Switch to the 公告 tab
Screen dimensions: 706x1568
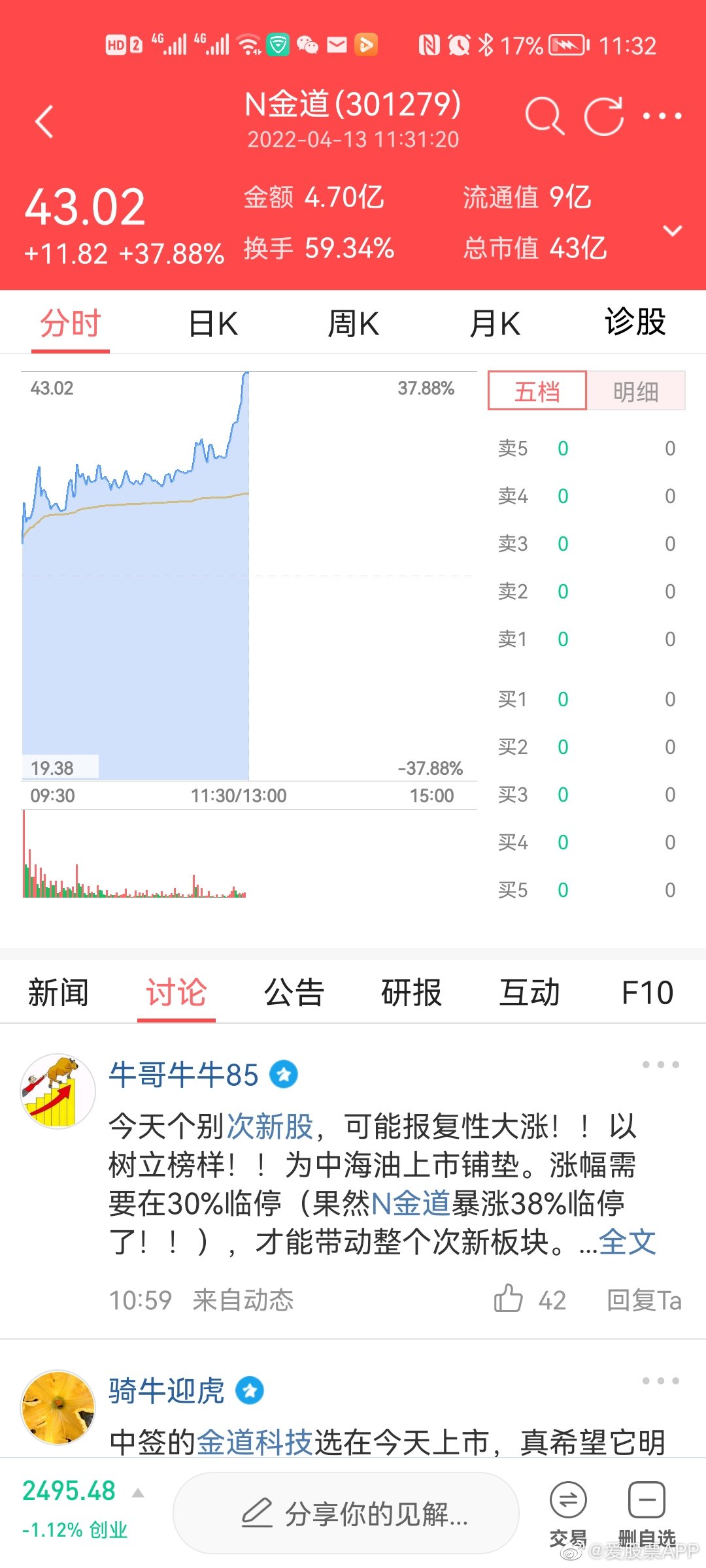pyautogui.click(x=294, y=992)
